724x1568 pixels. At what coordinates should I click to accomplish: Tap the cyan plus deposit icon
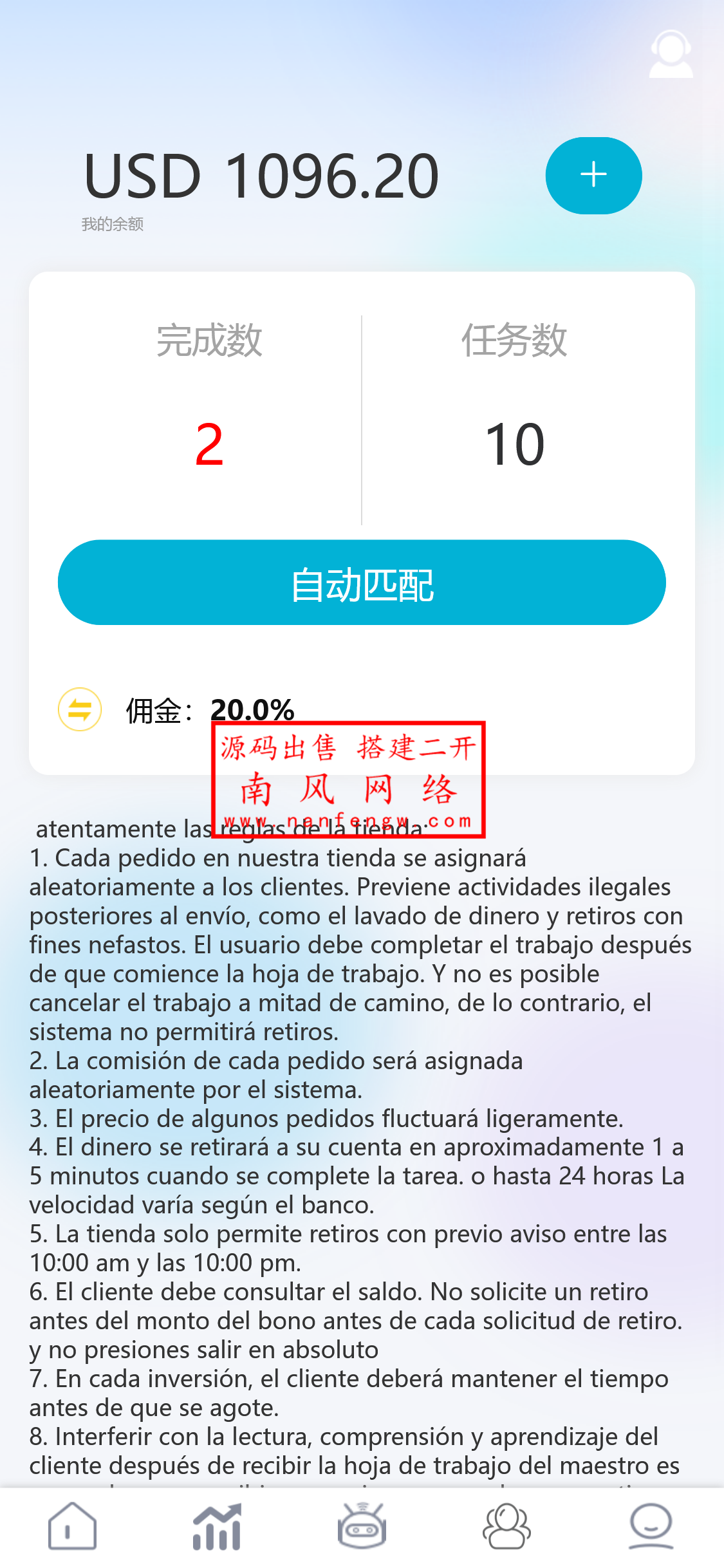pyautogui.click(x=593, y=175)
